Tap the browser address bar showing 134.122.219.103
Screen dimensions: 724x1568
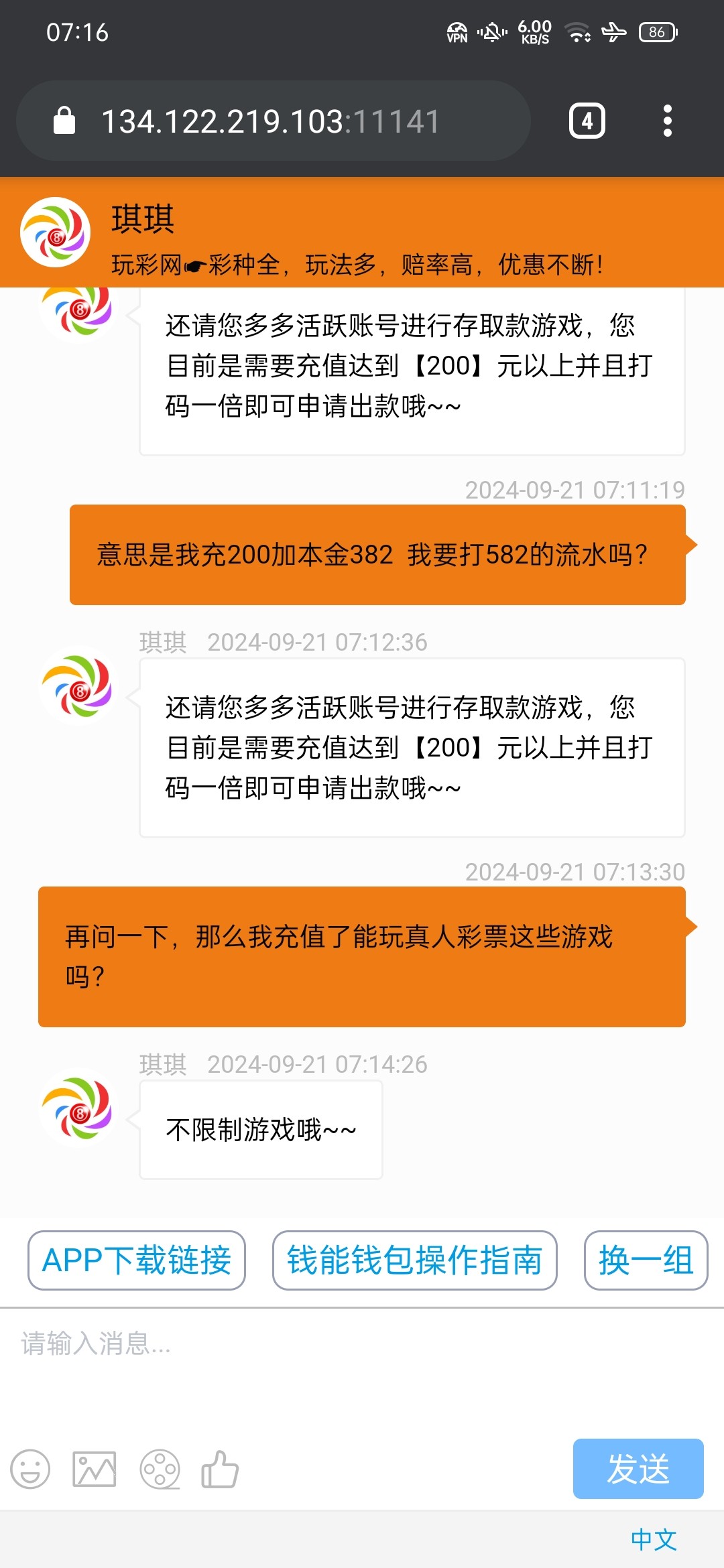[271, 121]
